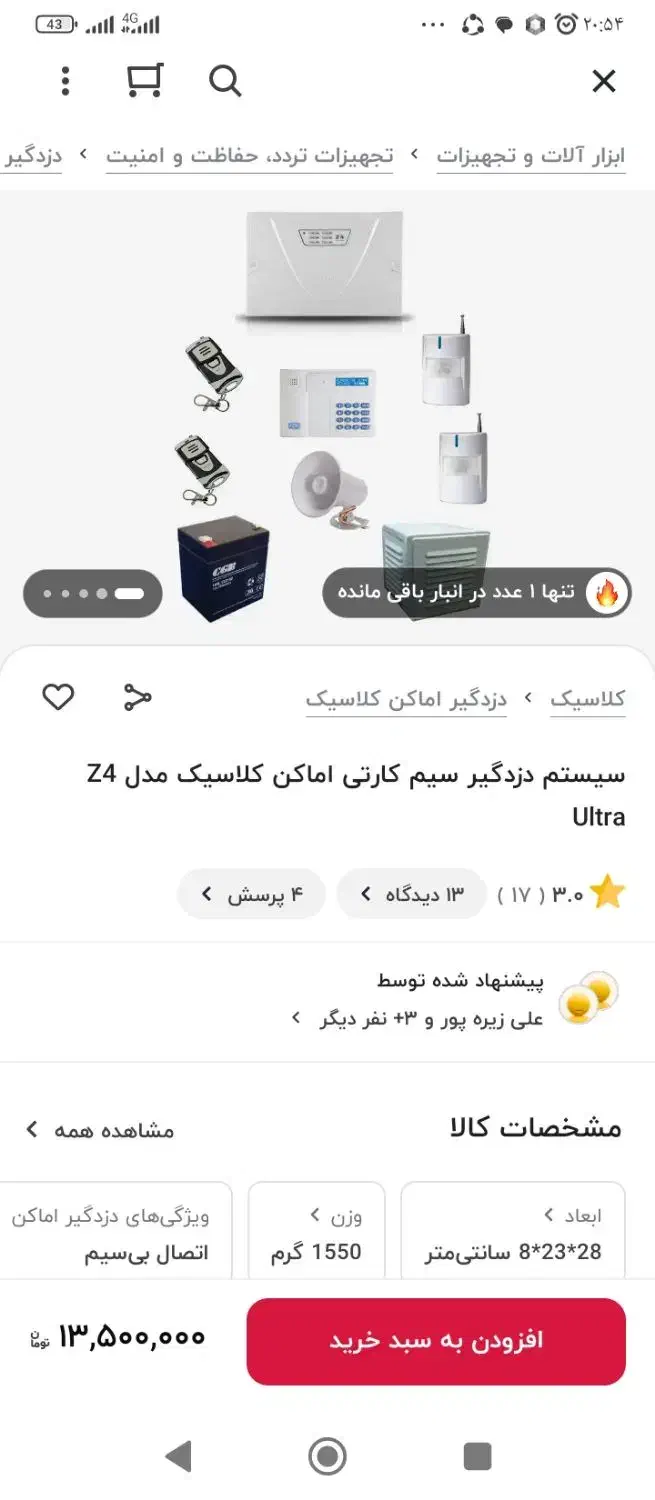
Task: Open the three-dot overflow menu
Action: (x=66, y=81)
